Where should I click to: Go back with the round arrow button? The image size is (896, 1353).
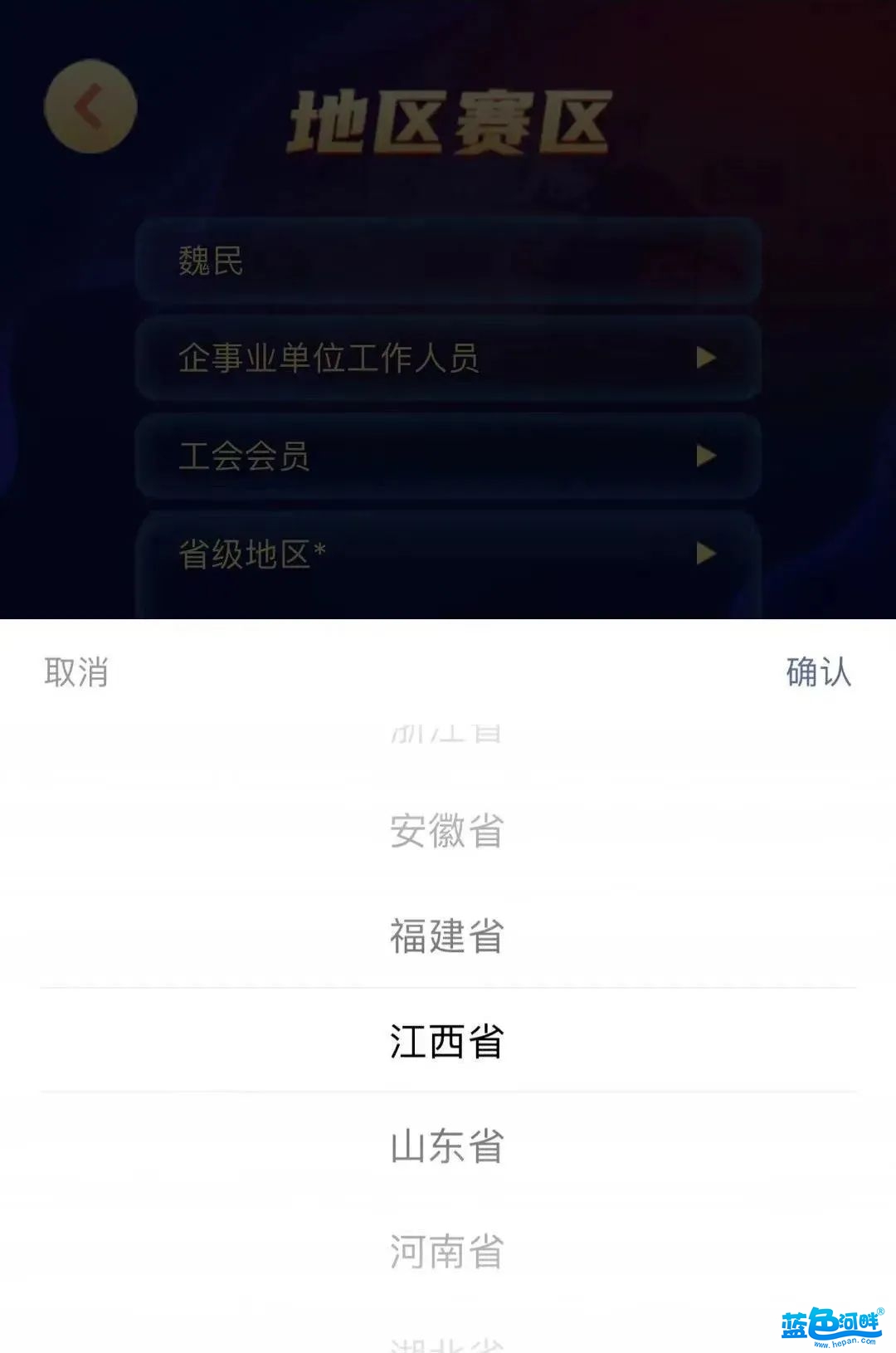[x=90, y=106]
